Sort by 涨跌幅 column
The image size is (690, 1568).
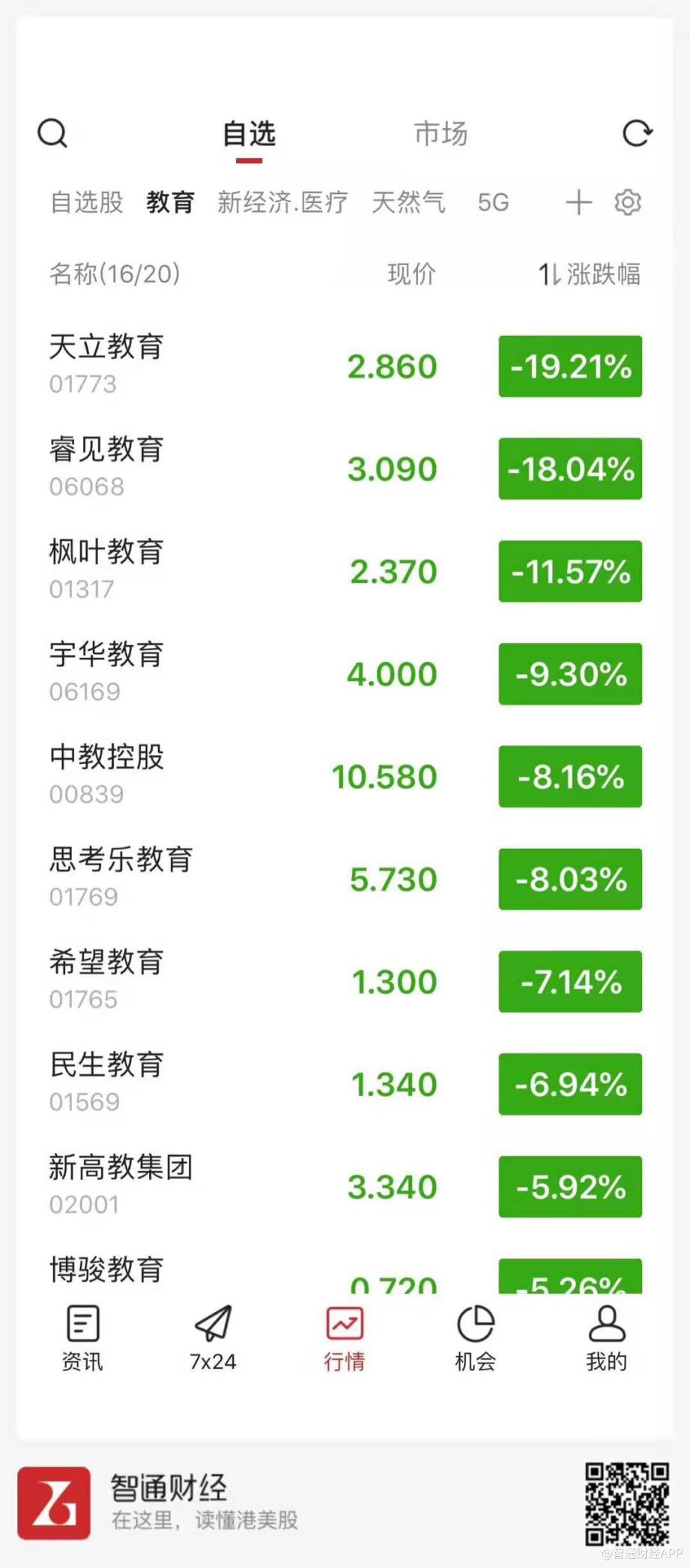(x=590, y=274)
